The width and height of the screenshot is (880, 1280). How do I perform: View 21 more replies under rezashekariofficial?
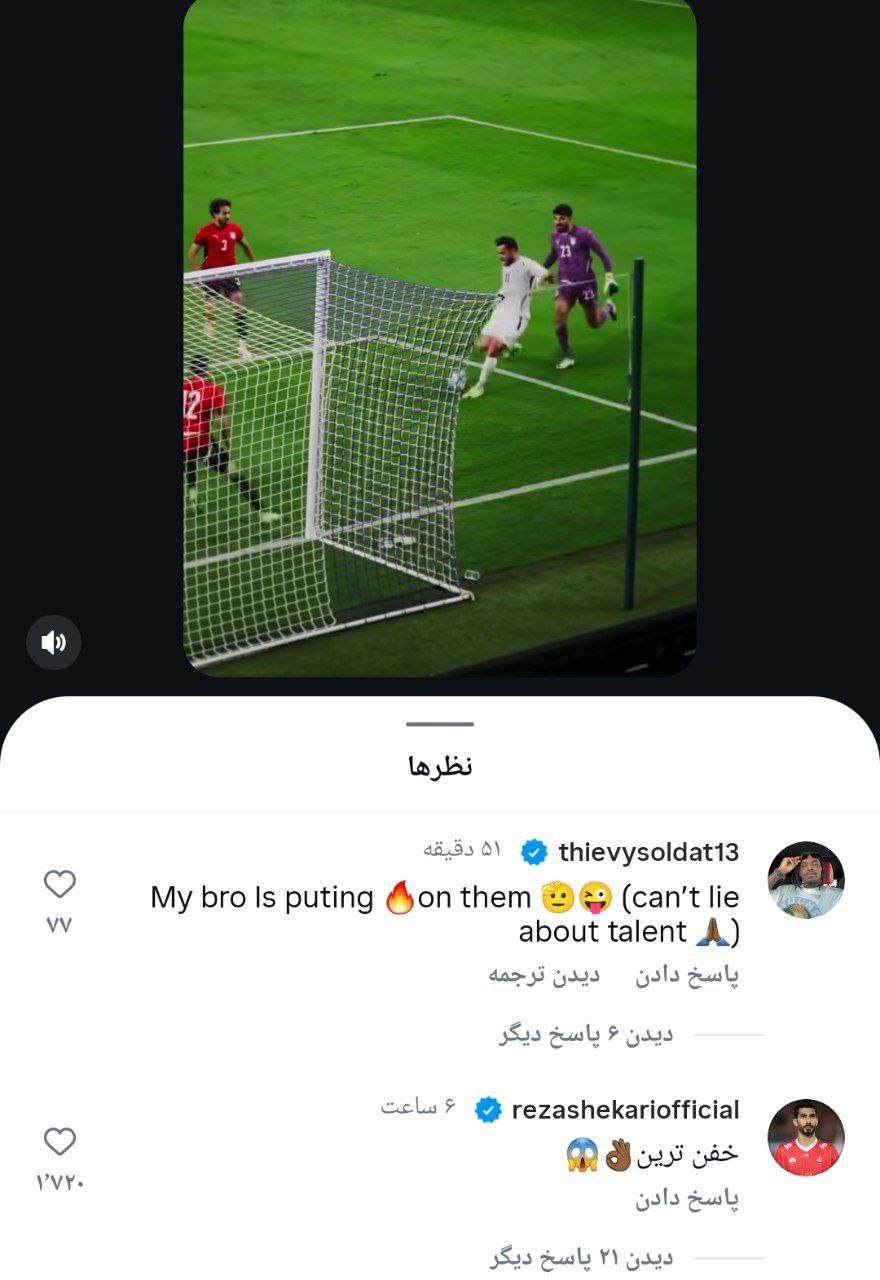coord(581,1258)
